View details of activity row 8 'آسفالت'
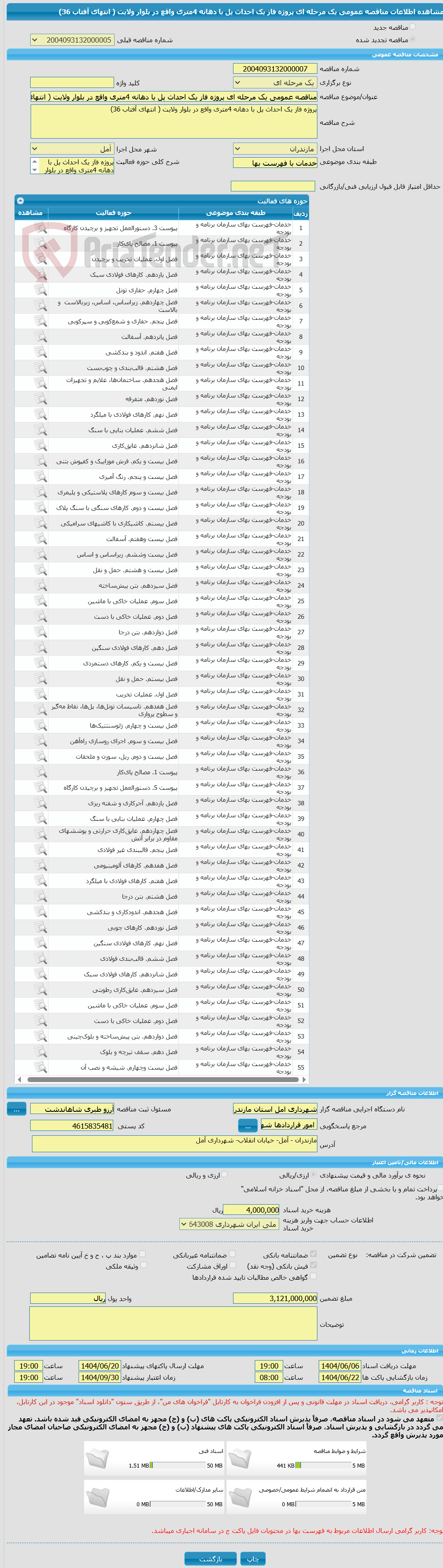This screenshot has height=1568, width=443. pos(40,337)
